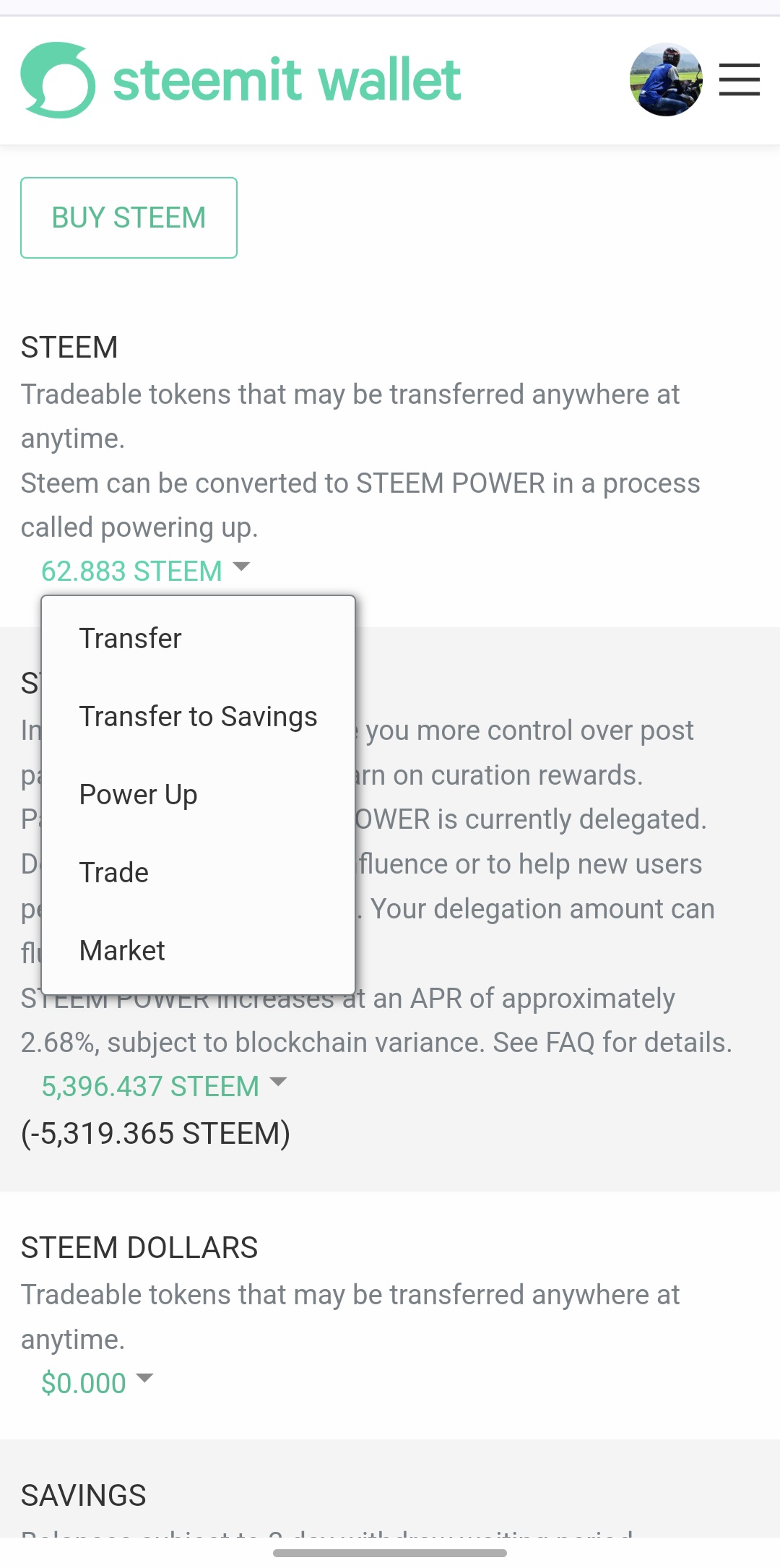Expand the 5,396.437 STEEM dropdown

pyautogui.click(x=163, y=1086)
